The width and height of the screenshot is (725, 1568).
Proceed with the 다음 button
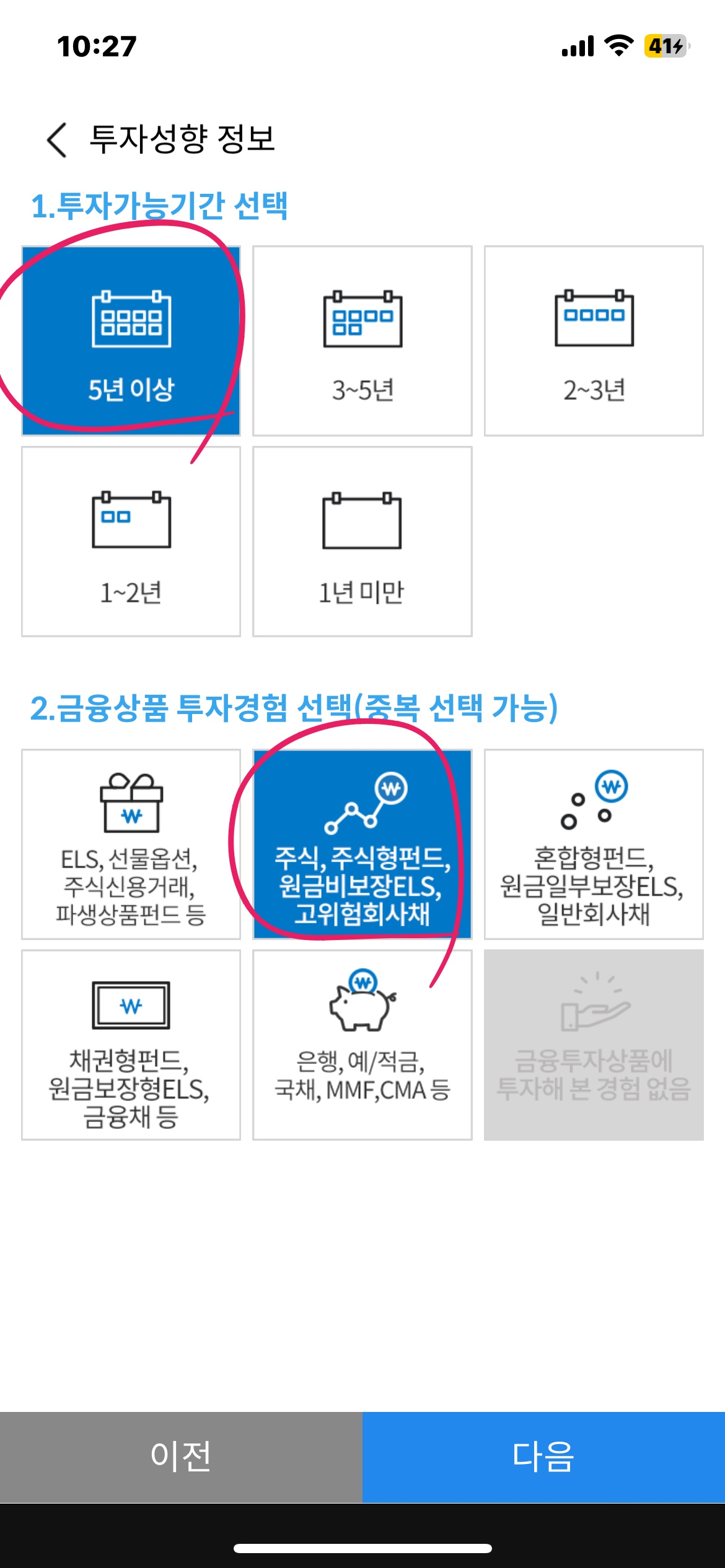(543, 1457)
